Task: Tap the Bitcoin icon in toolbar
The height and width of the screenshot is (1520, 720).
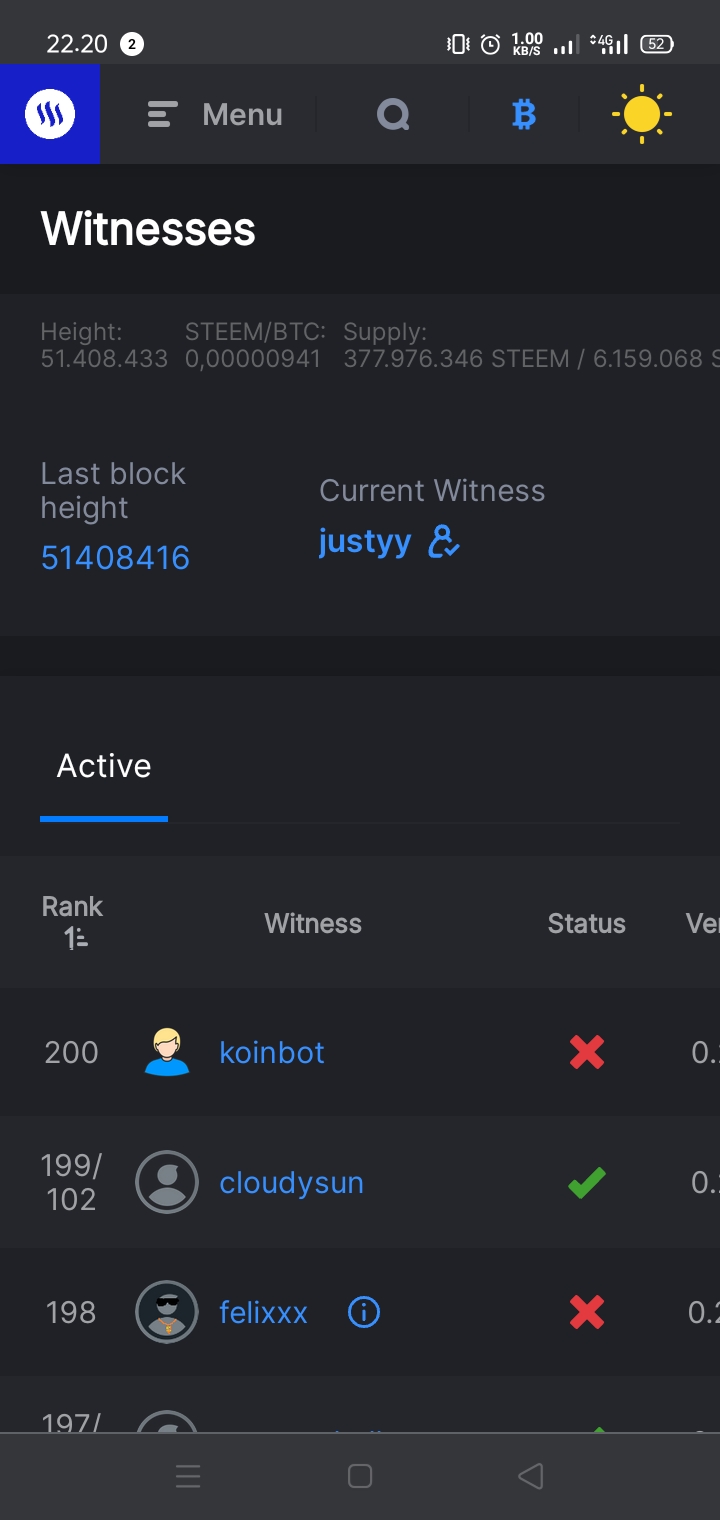Action: click(523, 115)
